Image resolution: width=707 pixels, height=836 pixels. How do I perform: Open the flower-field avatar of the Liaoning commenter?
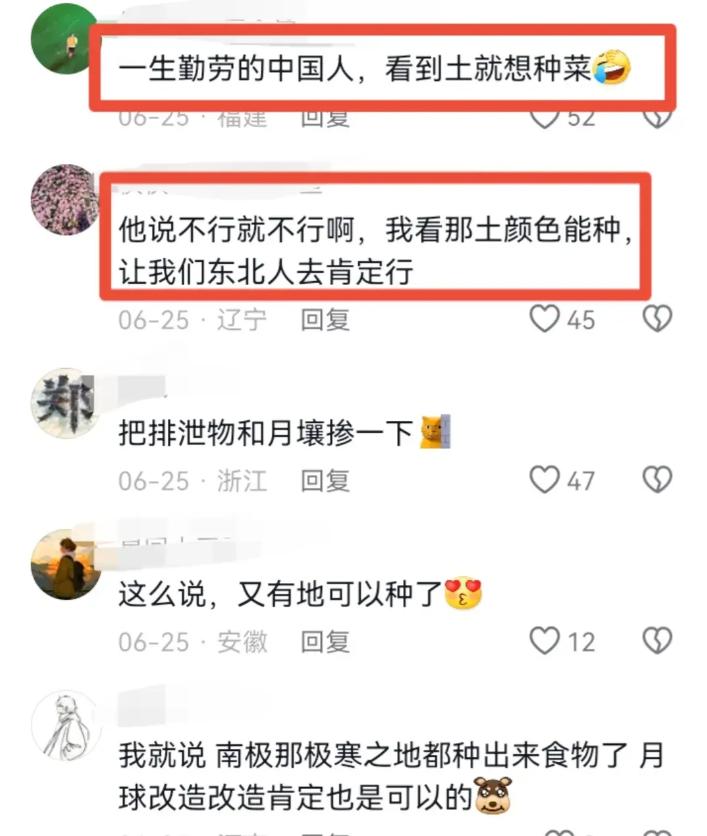[x=66, y=199]
